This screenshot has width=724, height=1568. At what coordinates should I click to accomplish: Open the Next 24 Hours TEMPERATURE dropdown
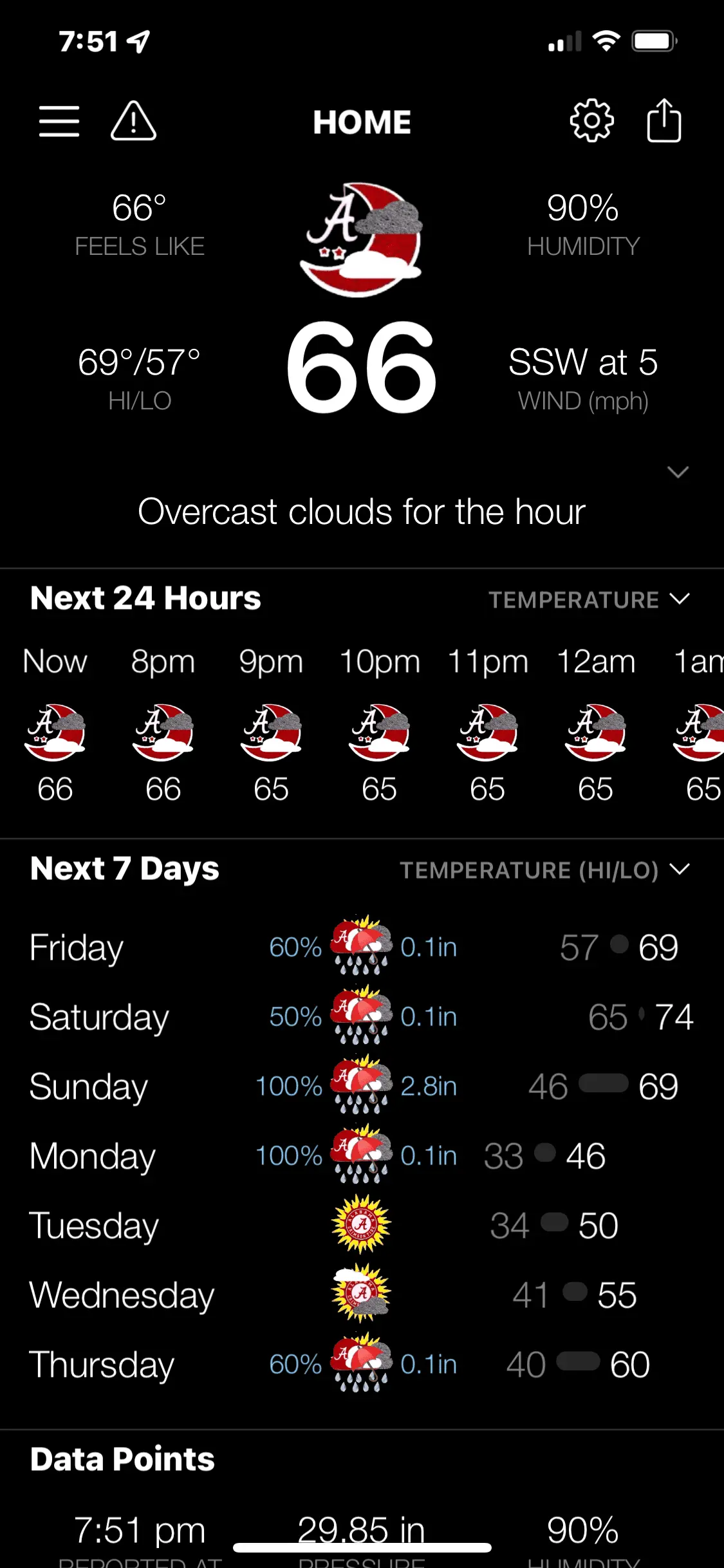coord(589,600)
